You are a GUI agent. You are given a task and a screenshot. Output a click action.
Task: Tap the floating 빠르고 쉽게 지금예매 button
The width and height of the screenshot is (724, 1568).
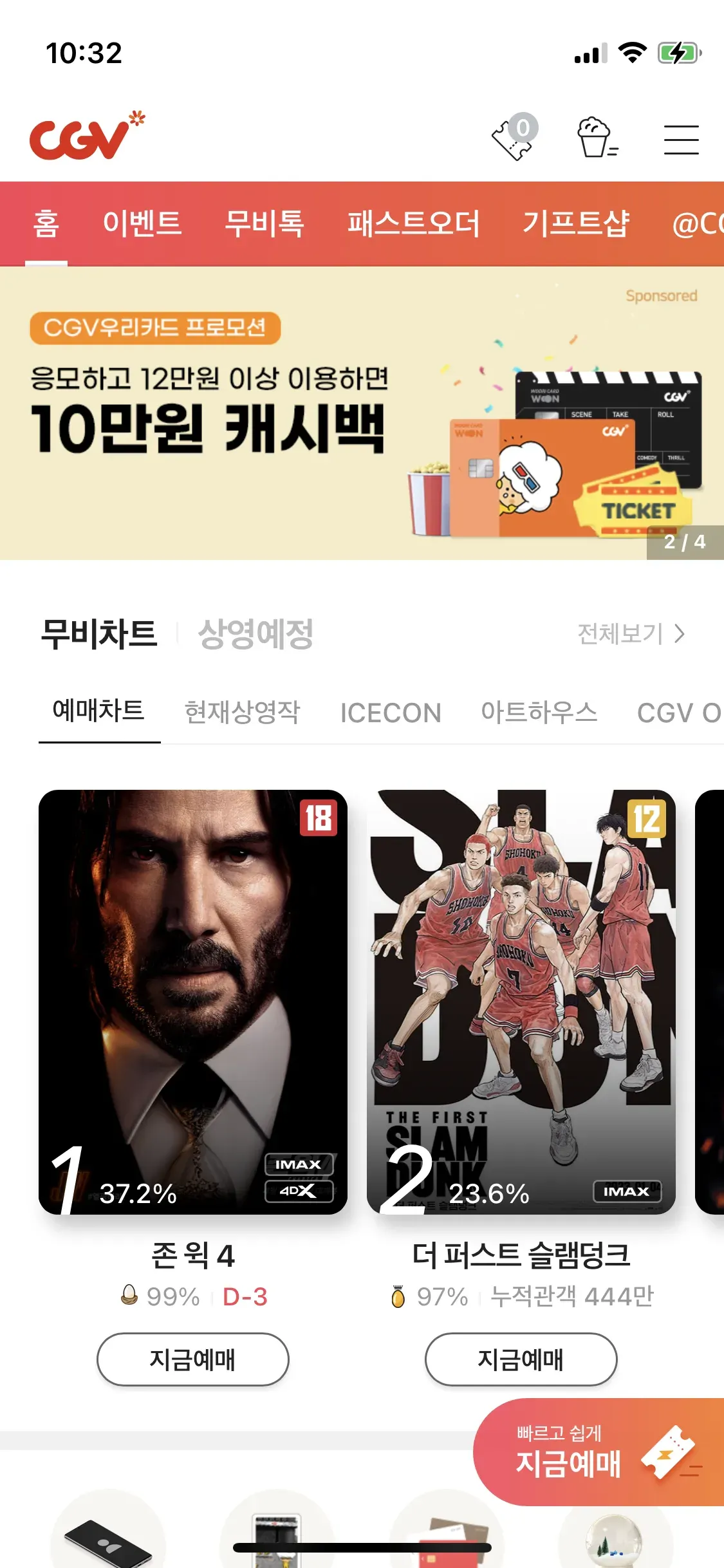[x=599, y=1452]
